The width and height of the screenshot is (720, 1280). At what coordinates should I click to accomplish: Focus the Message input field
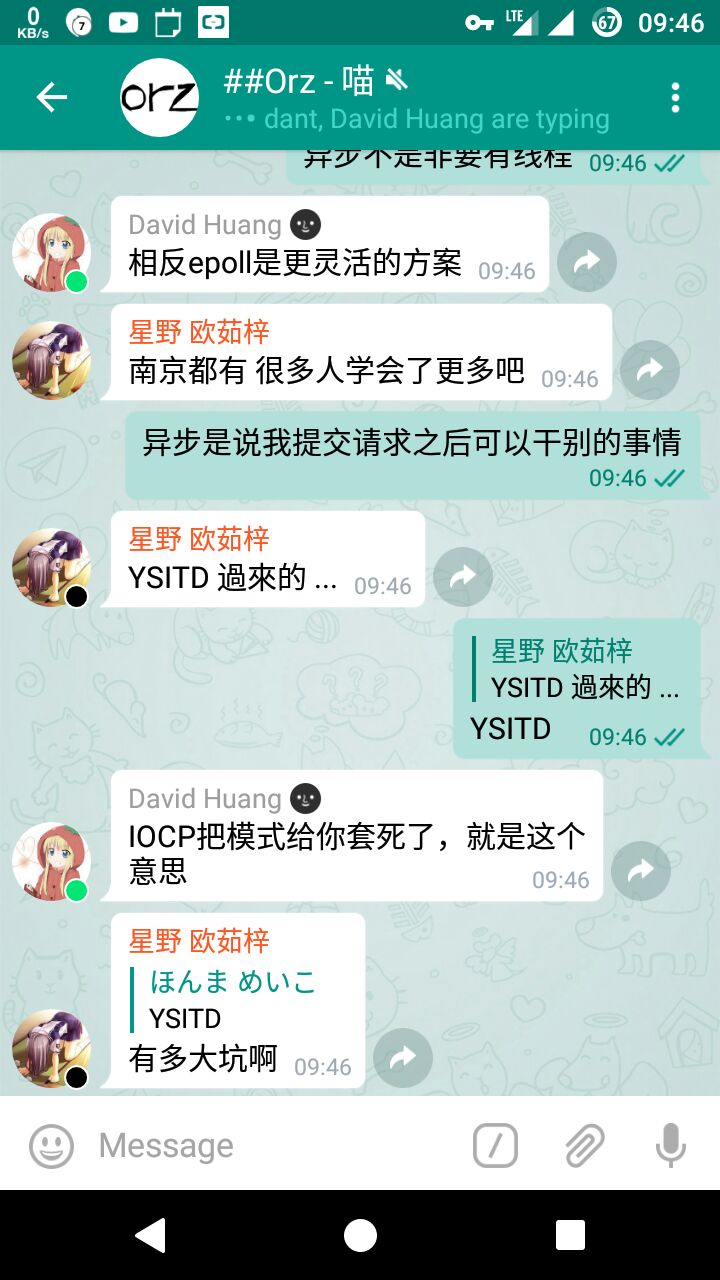click(x=270, y=1145)
